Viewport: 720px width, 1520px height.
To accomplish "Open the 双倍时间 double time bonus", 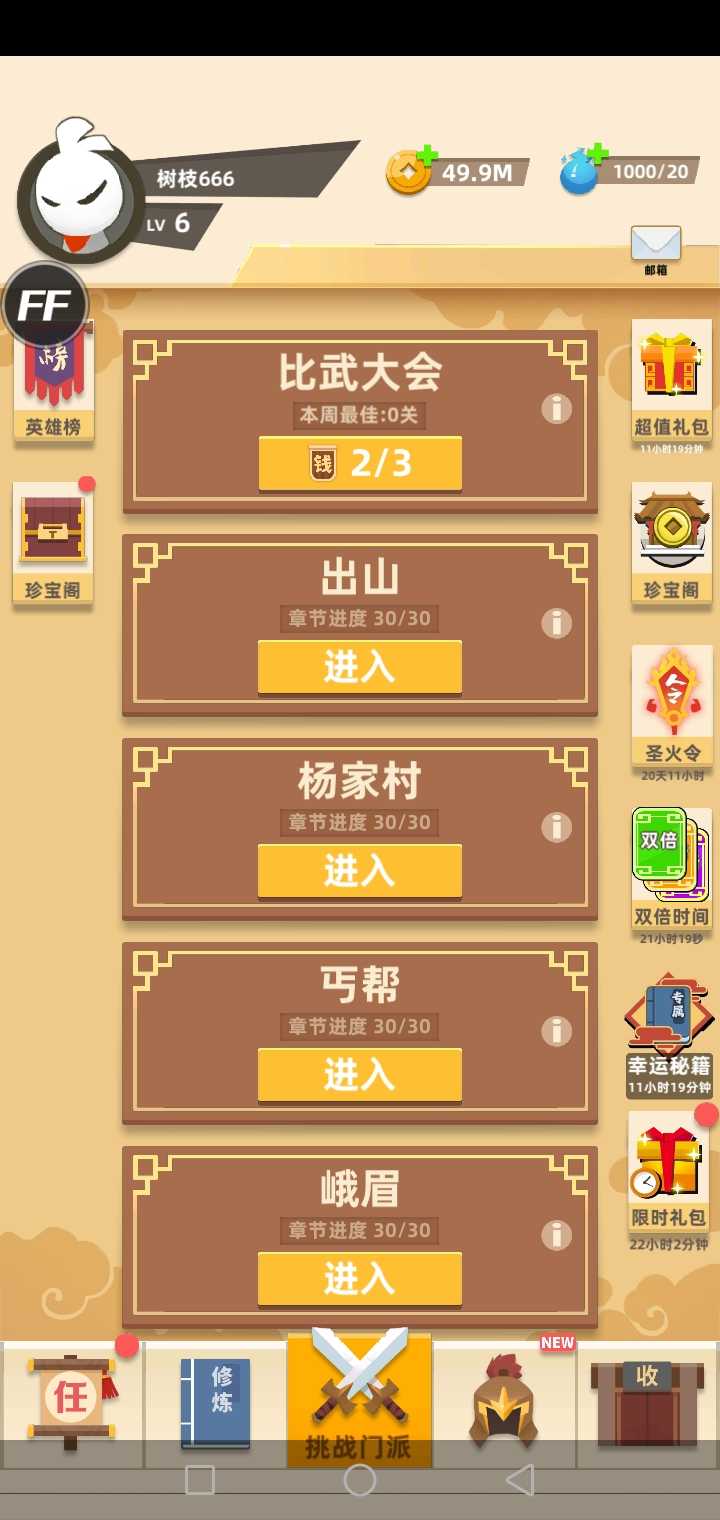I will [671, 868].
